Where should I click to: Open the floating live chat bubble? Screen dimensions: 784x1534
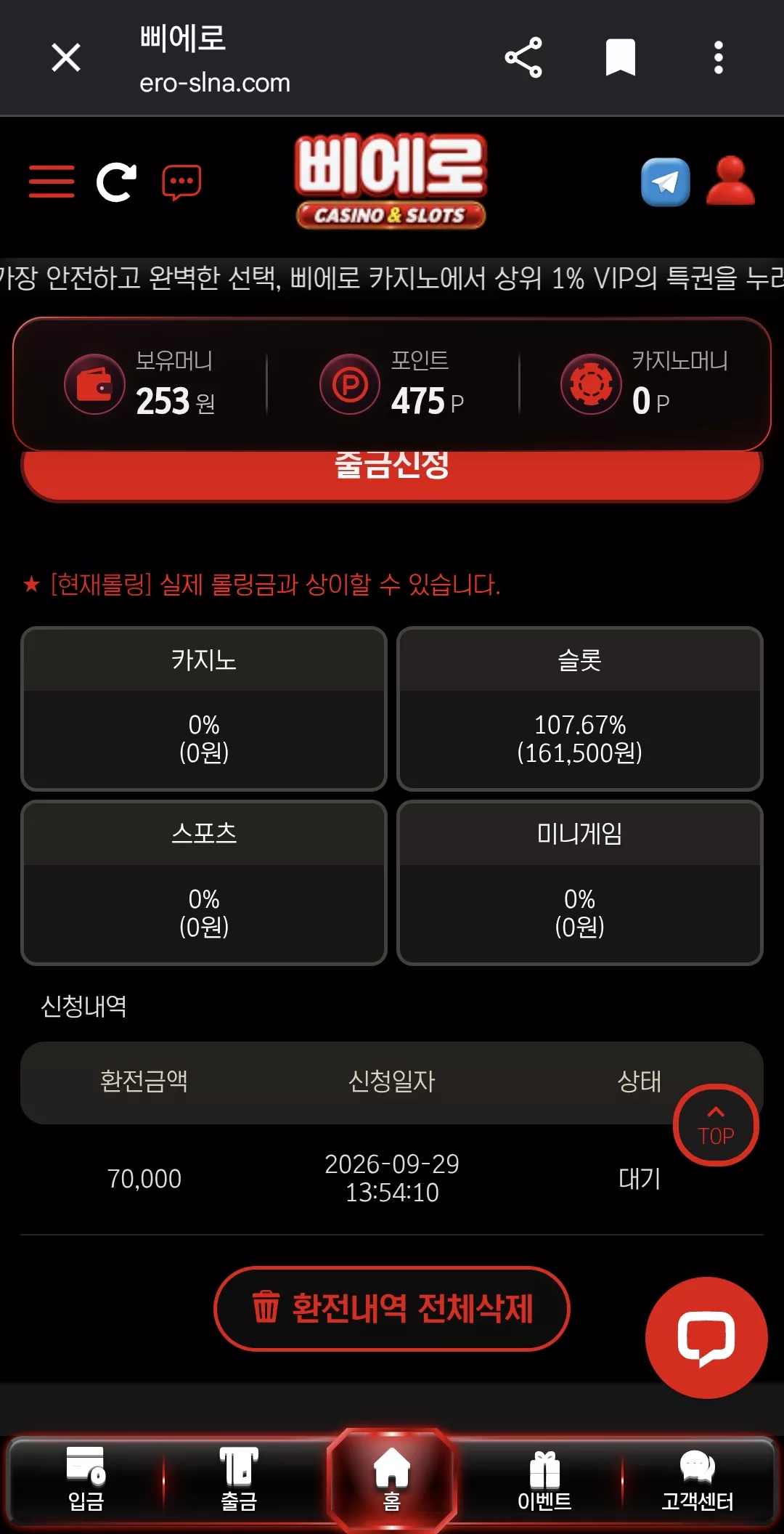pos(706,1338)
